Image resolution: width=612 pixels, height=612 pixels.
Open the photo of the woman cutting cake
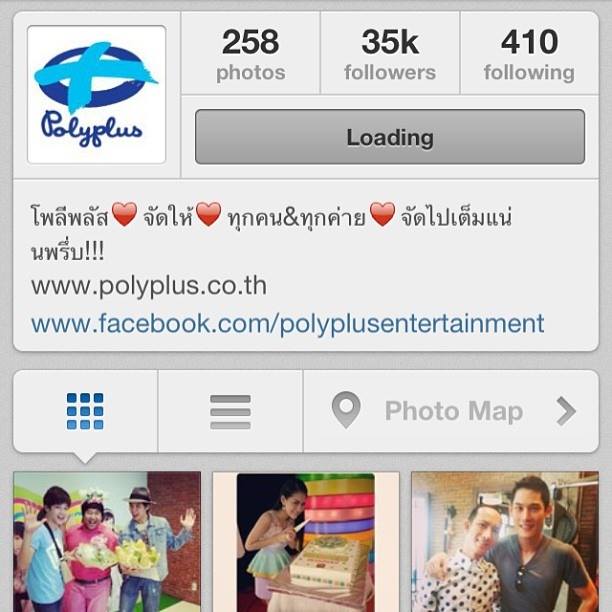tap(305, 542)
